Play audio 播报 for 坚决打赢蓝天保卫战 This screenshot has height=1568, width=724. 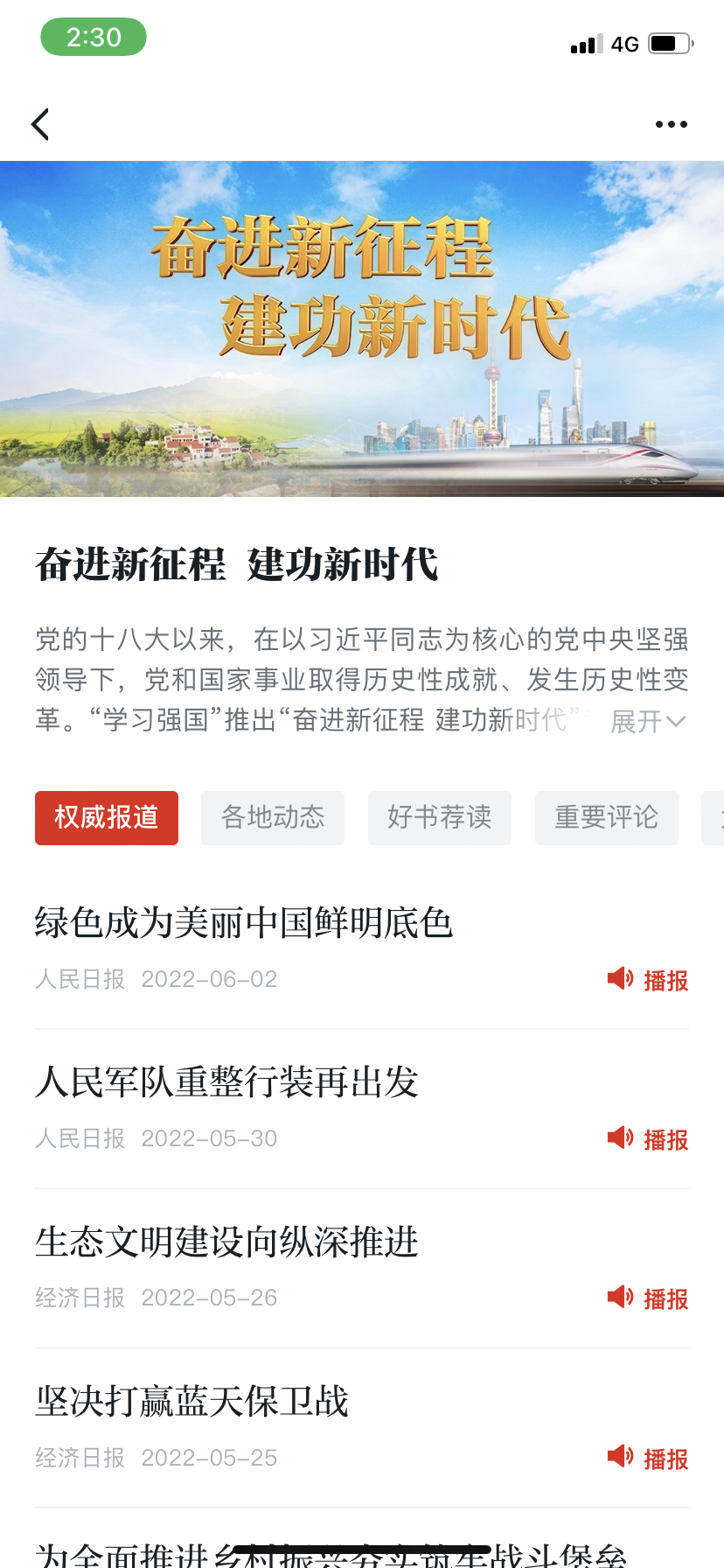click(648, 1459)
